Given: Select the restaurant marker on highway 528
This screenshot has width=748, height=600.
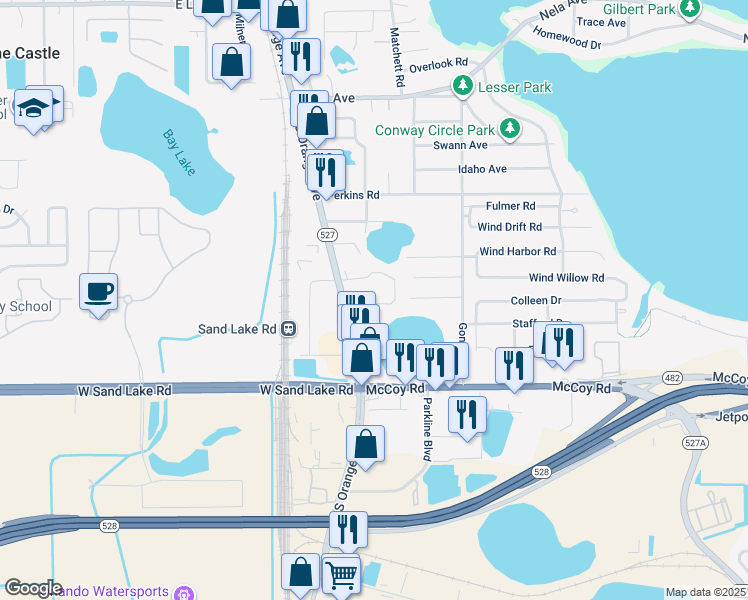Looking at the screenshot, I should point(348,529).
